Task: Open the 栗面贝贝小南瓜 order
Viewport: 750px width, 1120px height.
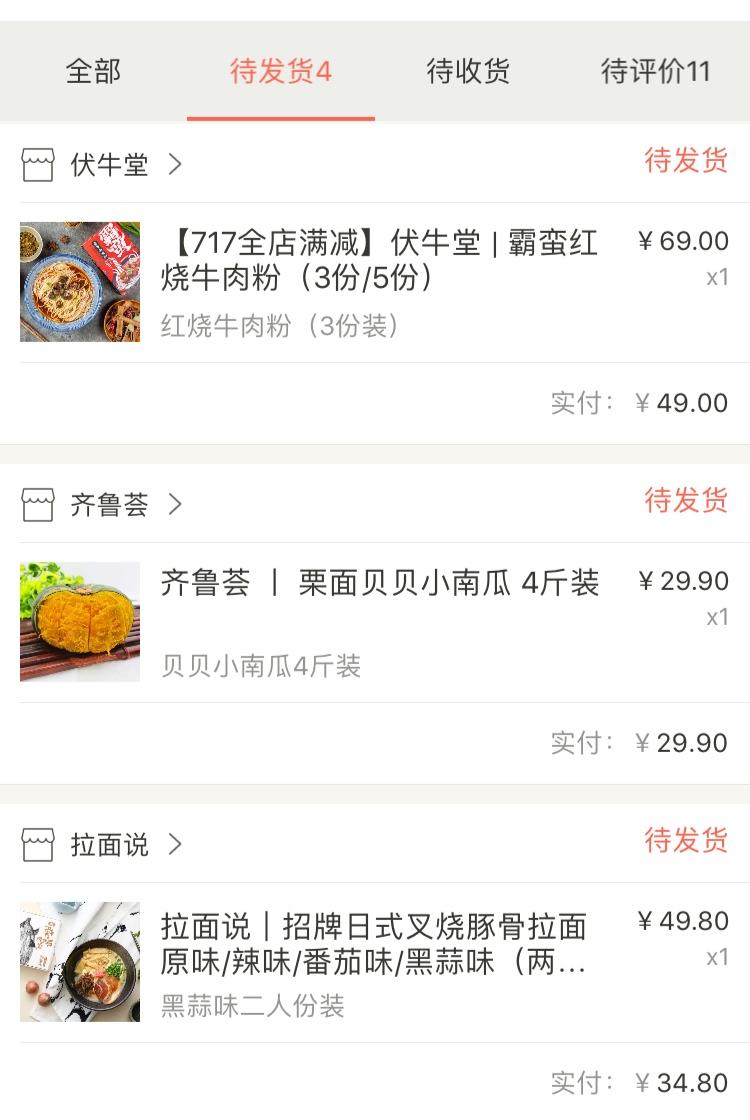Action: pyautogui.click(x=380, y=584)
